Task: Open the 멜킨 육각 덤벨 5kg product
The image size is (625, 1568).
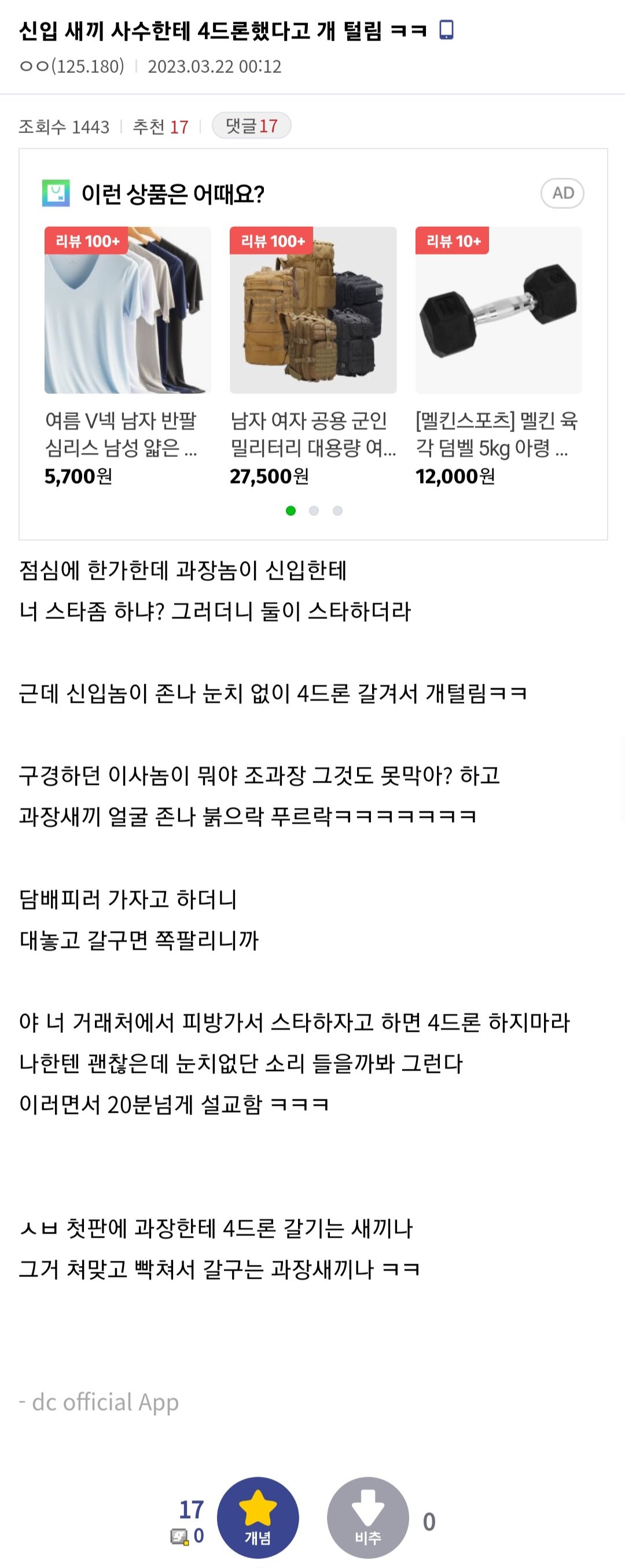Action: tap(498, 311)
